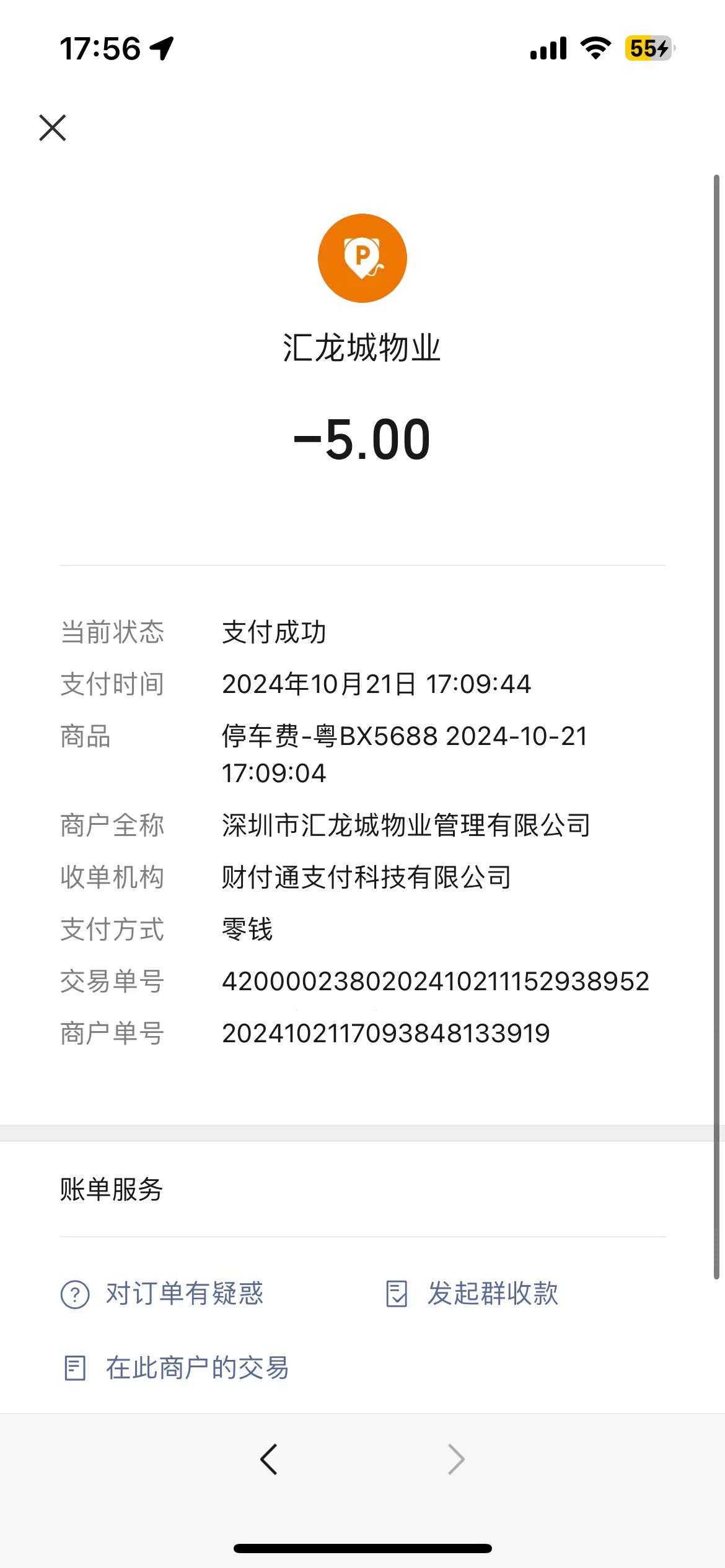View 在此商户的交易 transactions
The image size is (725, 1568).
point(177,1368)
